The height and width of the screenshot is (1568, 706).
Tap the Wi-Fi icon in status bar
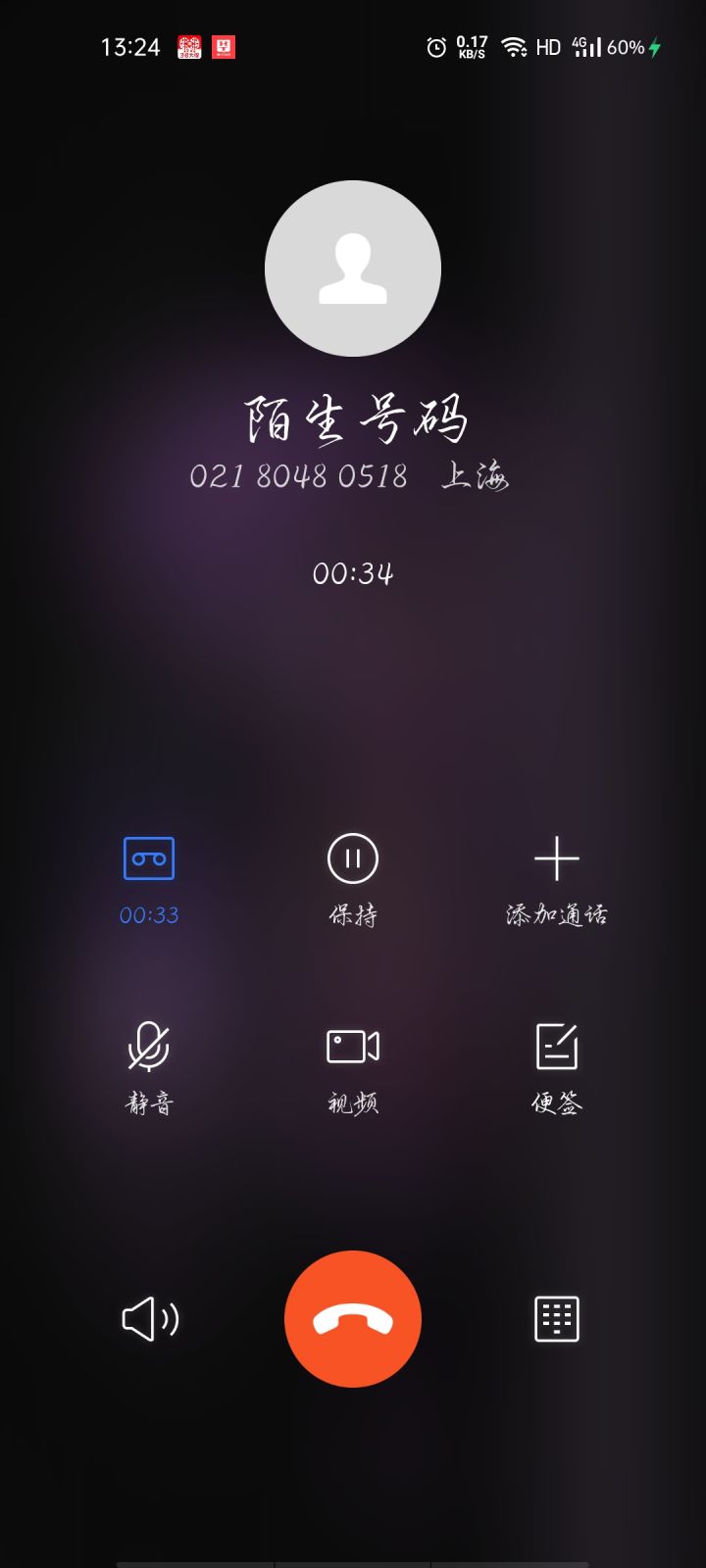513,44
